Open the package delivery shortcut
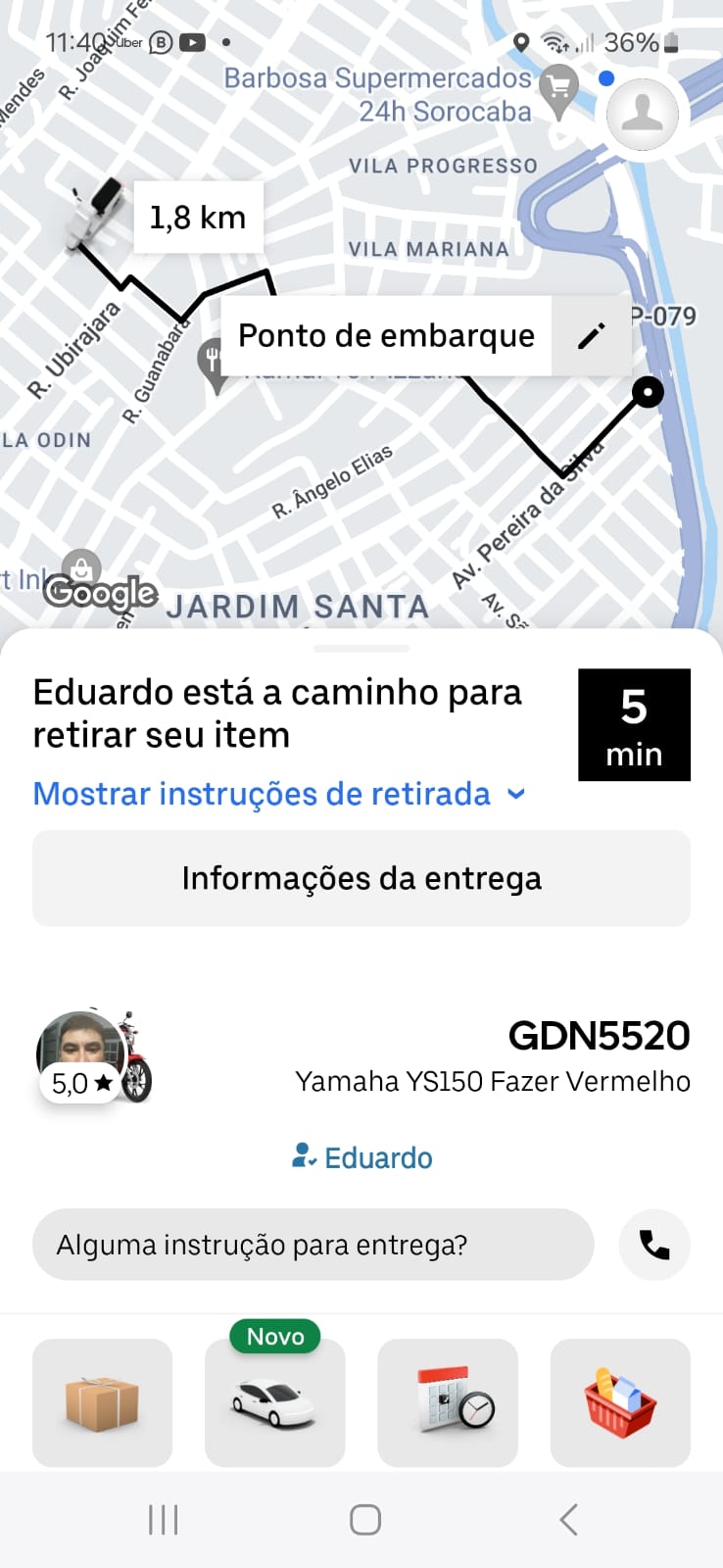This screenshot has width=723, height=1568. (103, 1402)
